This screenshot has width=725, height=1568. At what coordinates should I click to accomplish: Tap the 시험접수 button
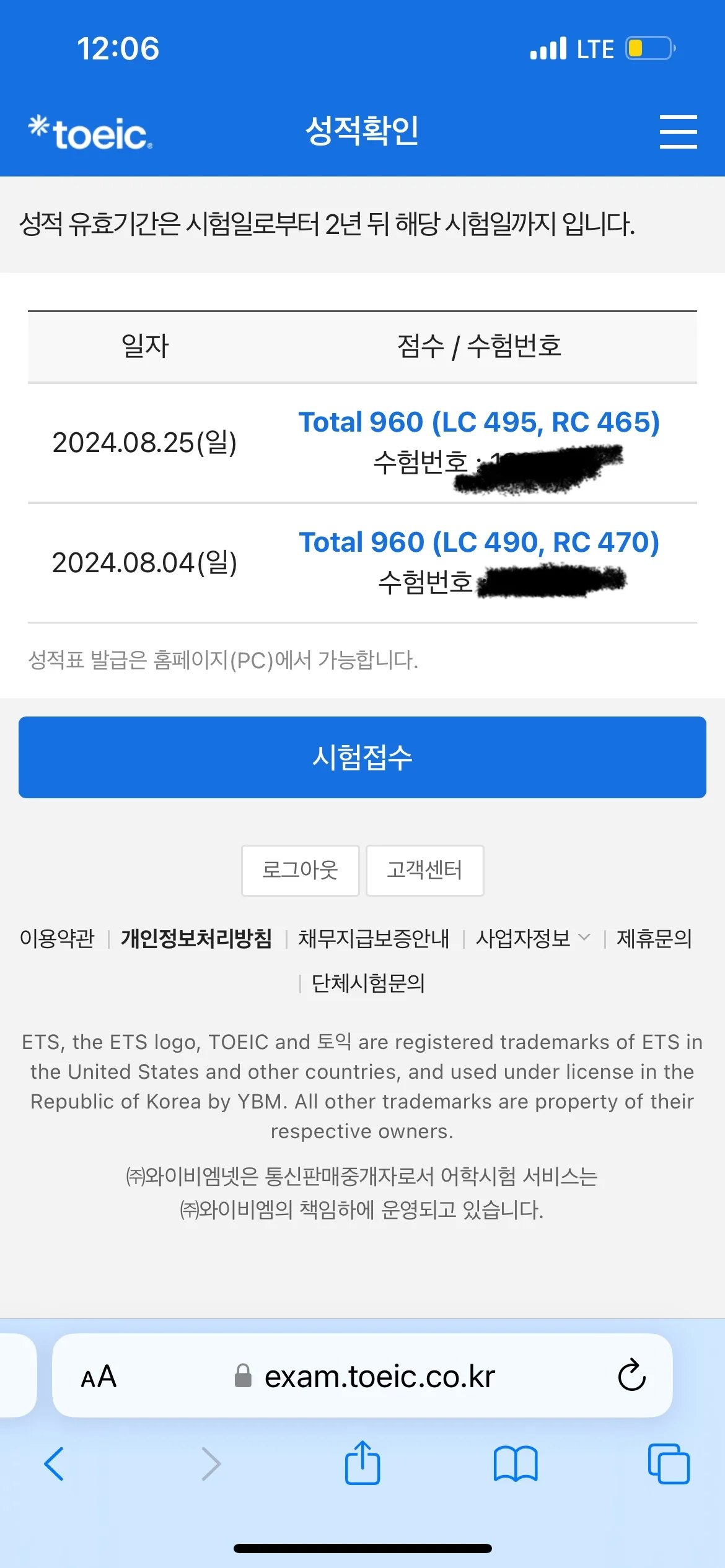click(x=362, y=757)
